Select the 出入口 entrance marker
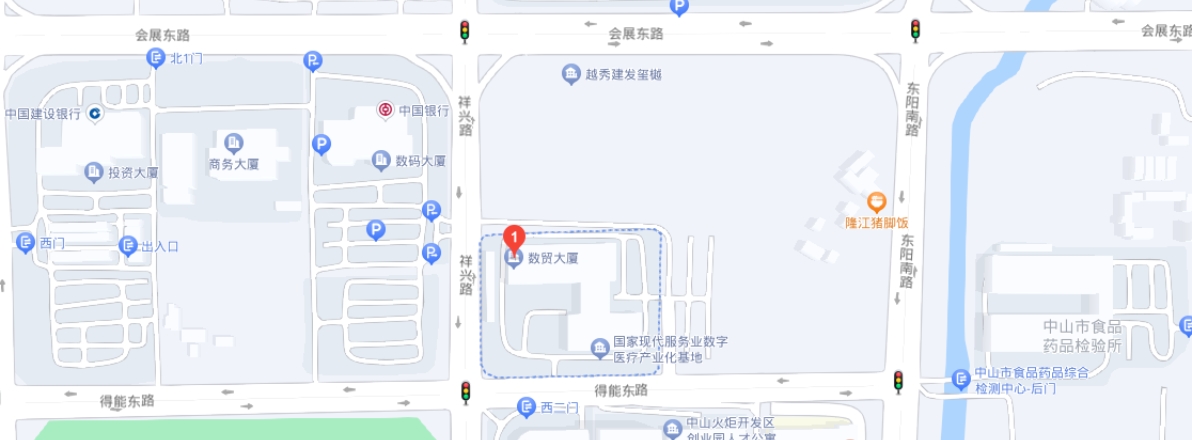 128,245
